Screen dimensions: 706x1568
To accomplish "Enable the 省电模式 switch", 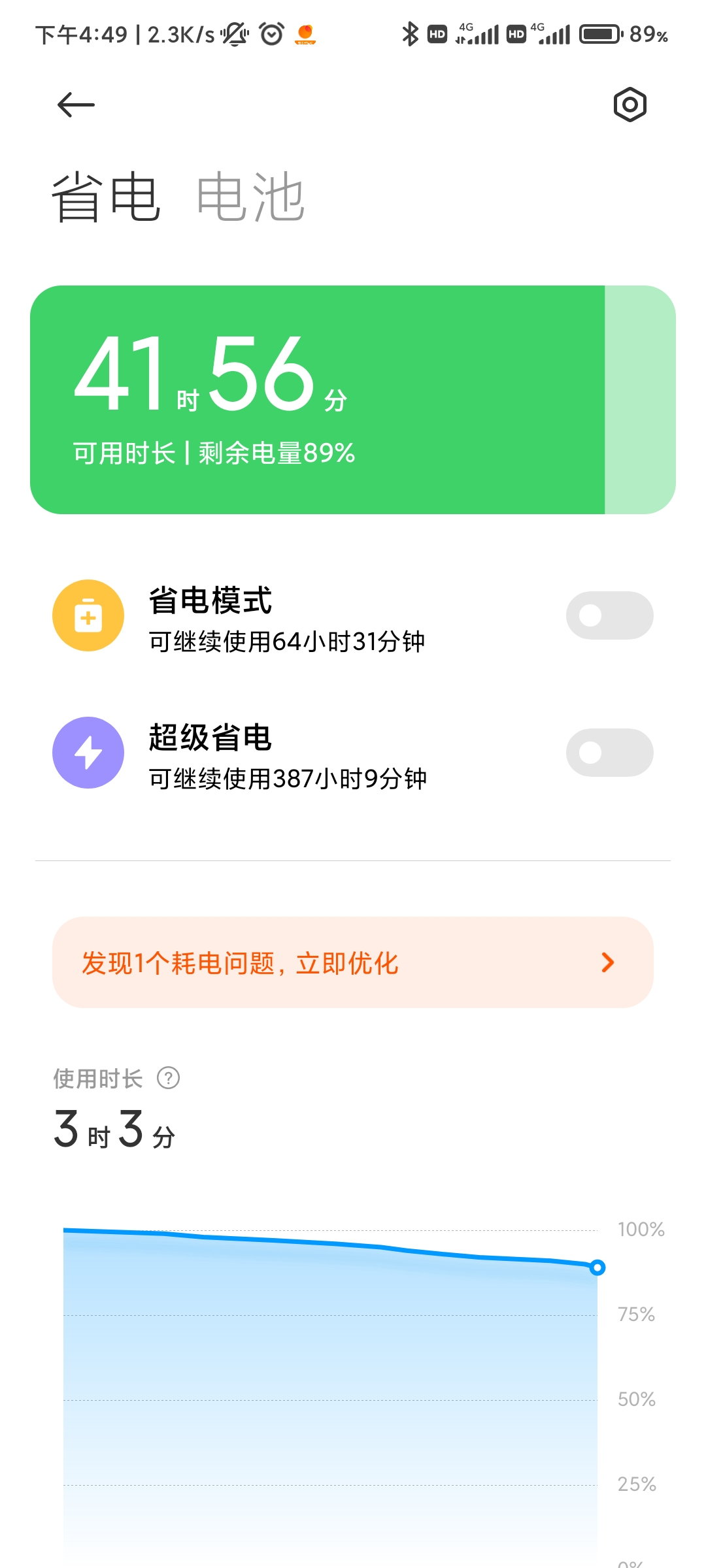I will (609, 615).
